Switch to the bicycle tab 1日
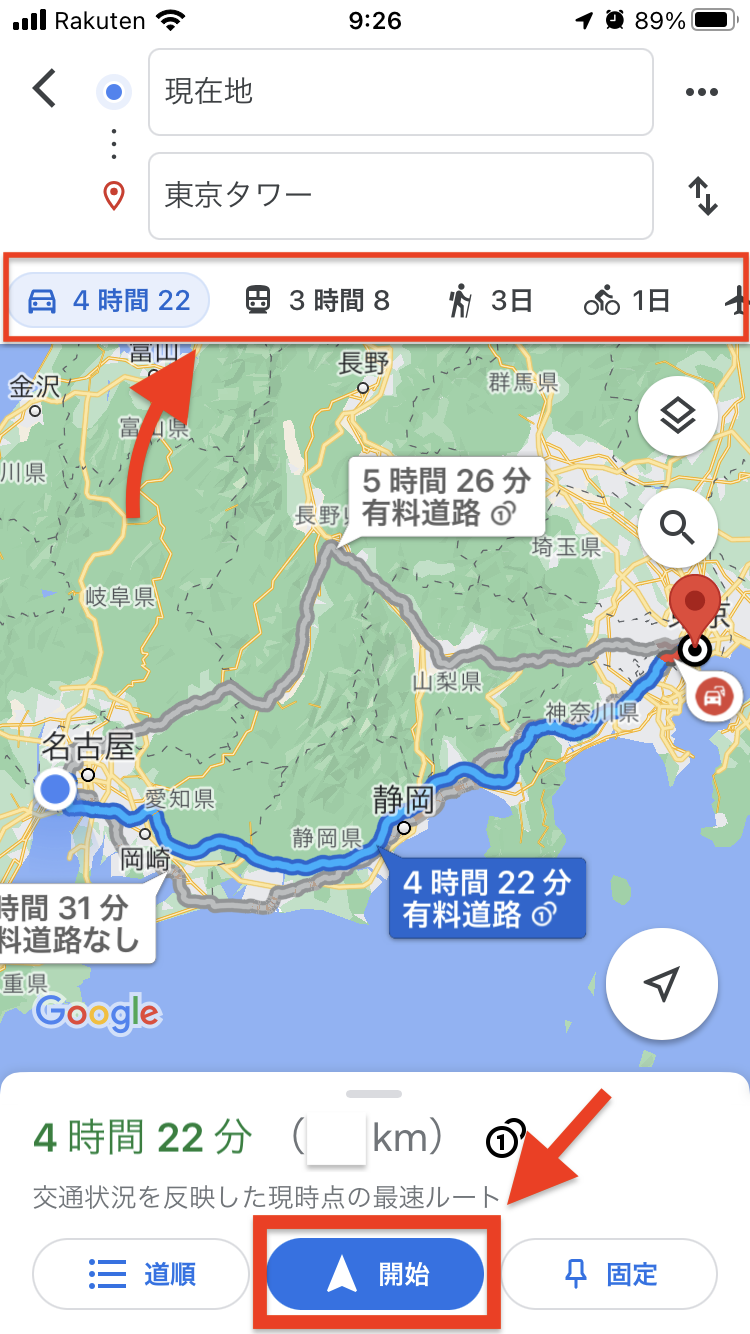The image size is (750, 1334). click(x=627, y=300)
